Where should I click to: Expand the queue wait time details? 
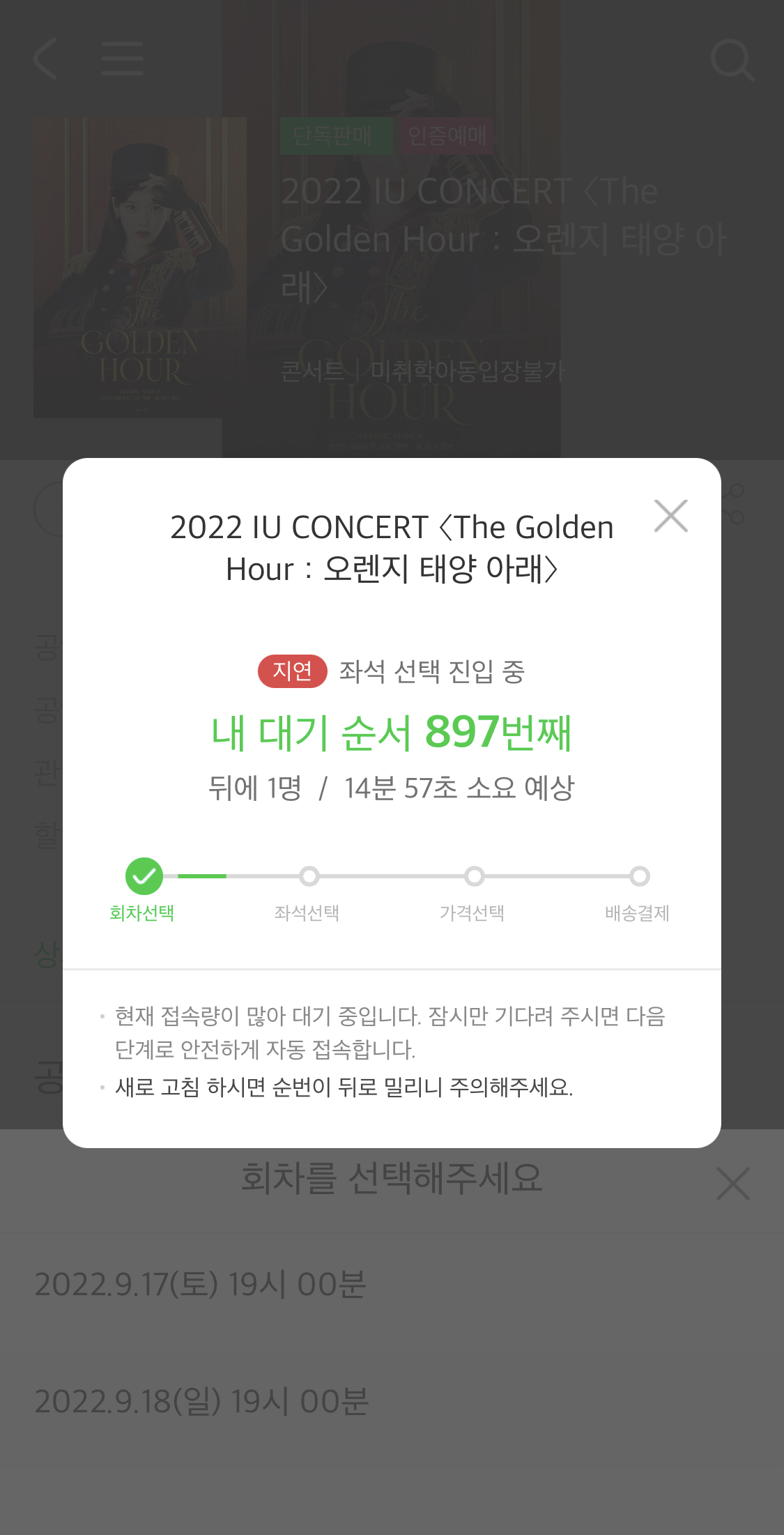[x=392, y=786]
